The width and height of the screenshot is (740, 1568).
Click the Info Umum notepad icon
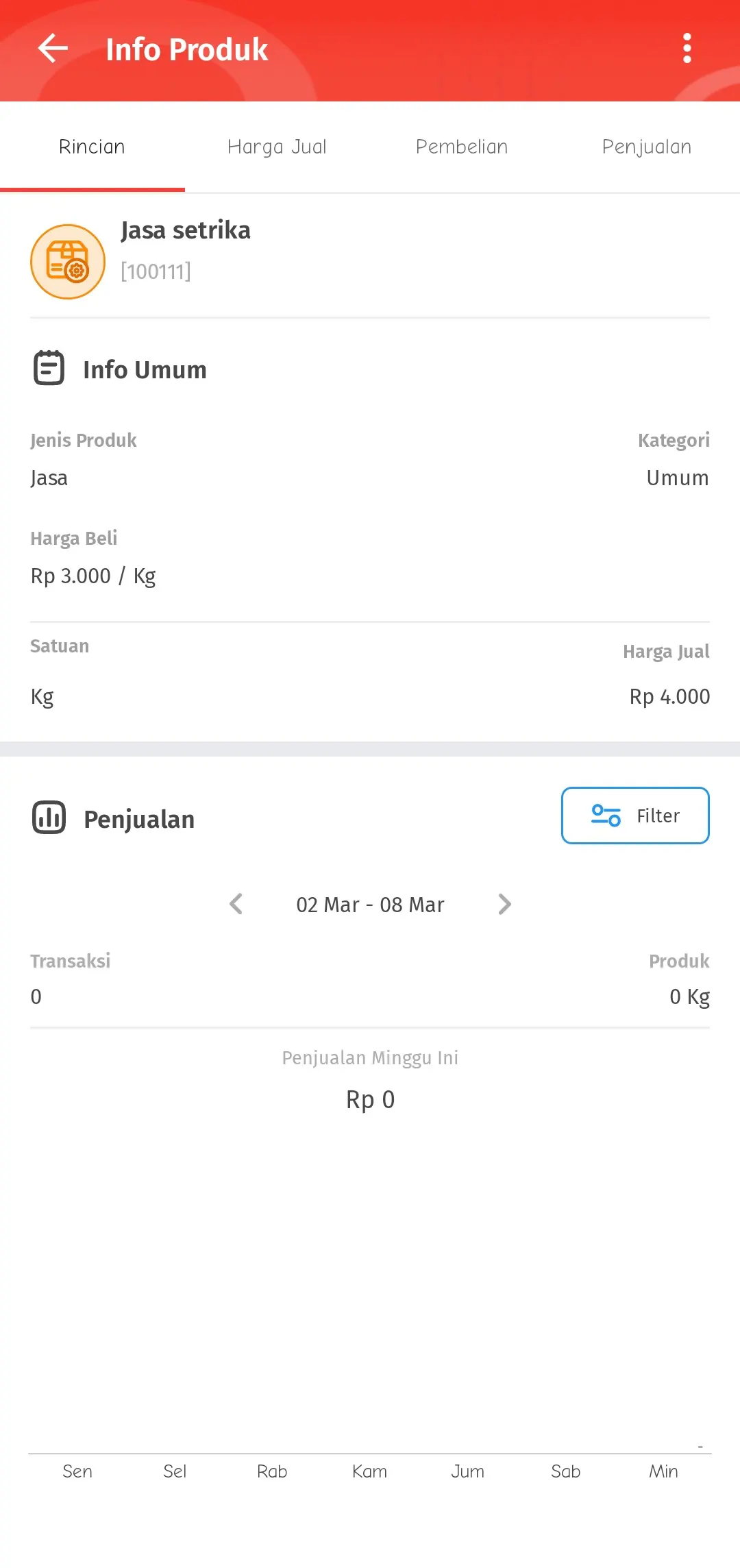[48, 368]
